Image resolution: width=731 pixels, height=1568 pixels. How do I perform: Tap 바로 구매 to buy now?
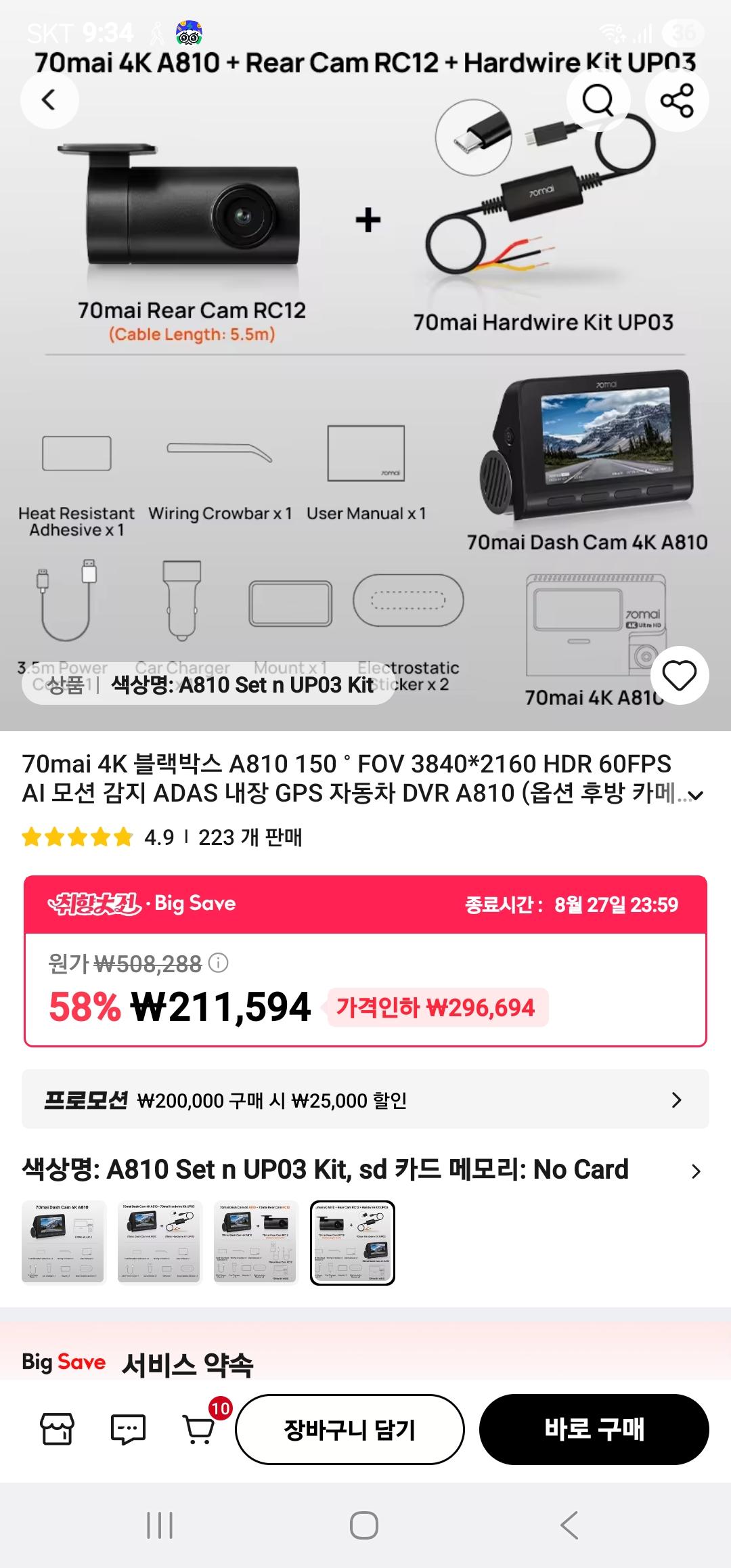click(594, 1429)
